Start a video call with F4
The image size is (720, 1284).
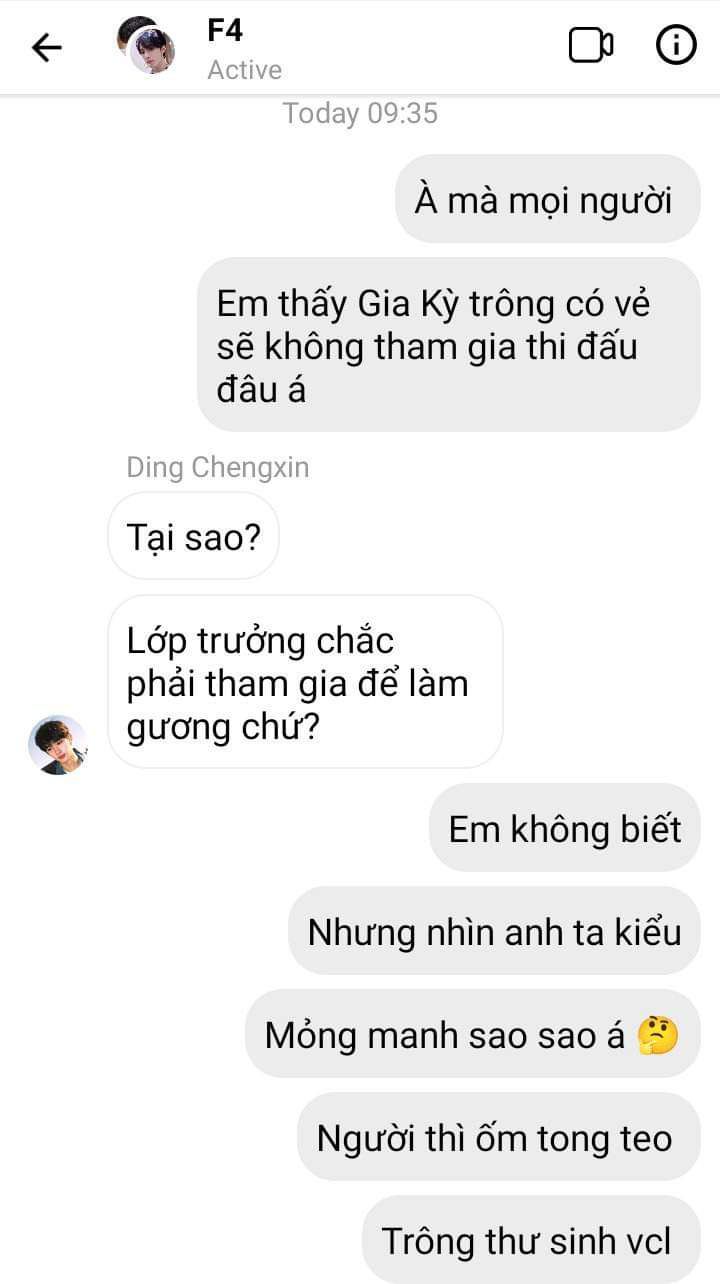click(590, 46)
